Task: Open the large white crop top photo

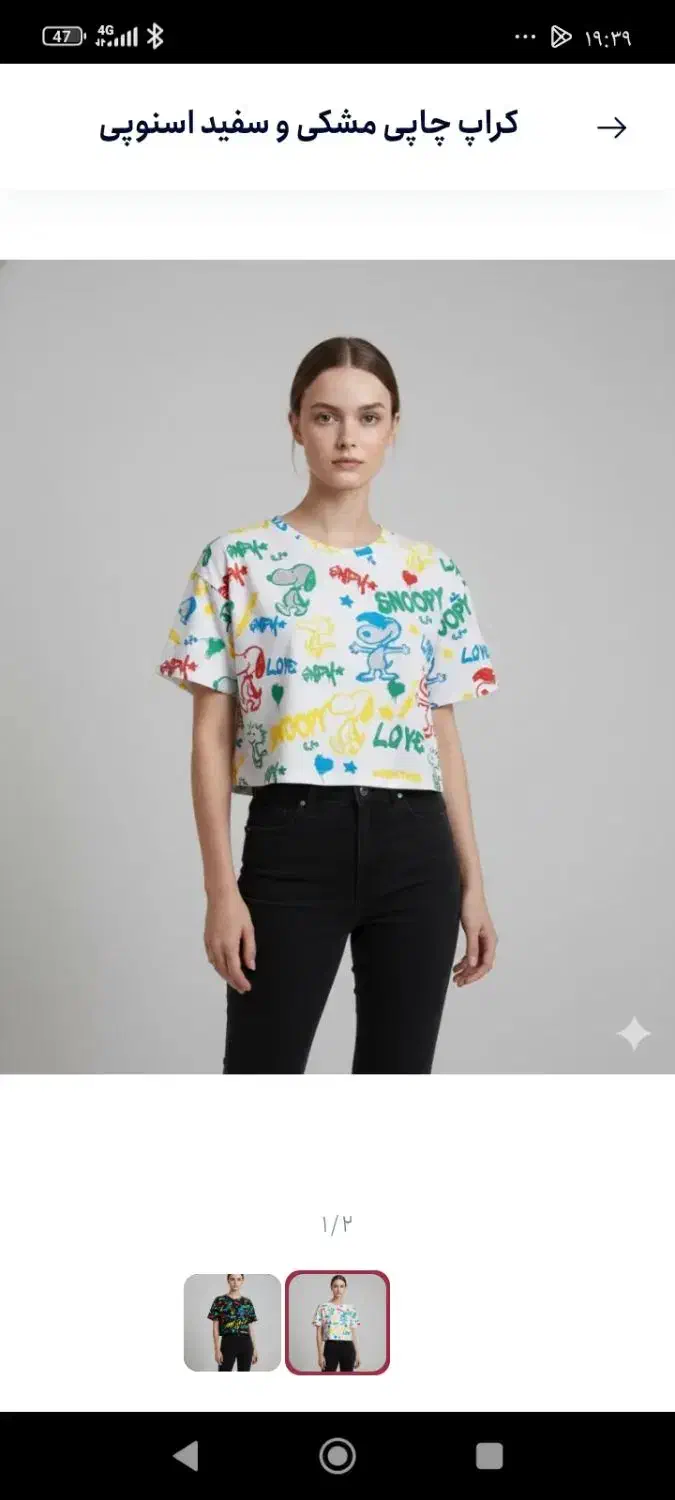Action: coord(337,666)
